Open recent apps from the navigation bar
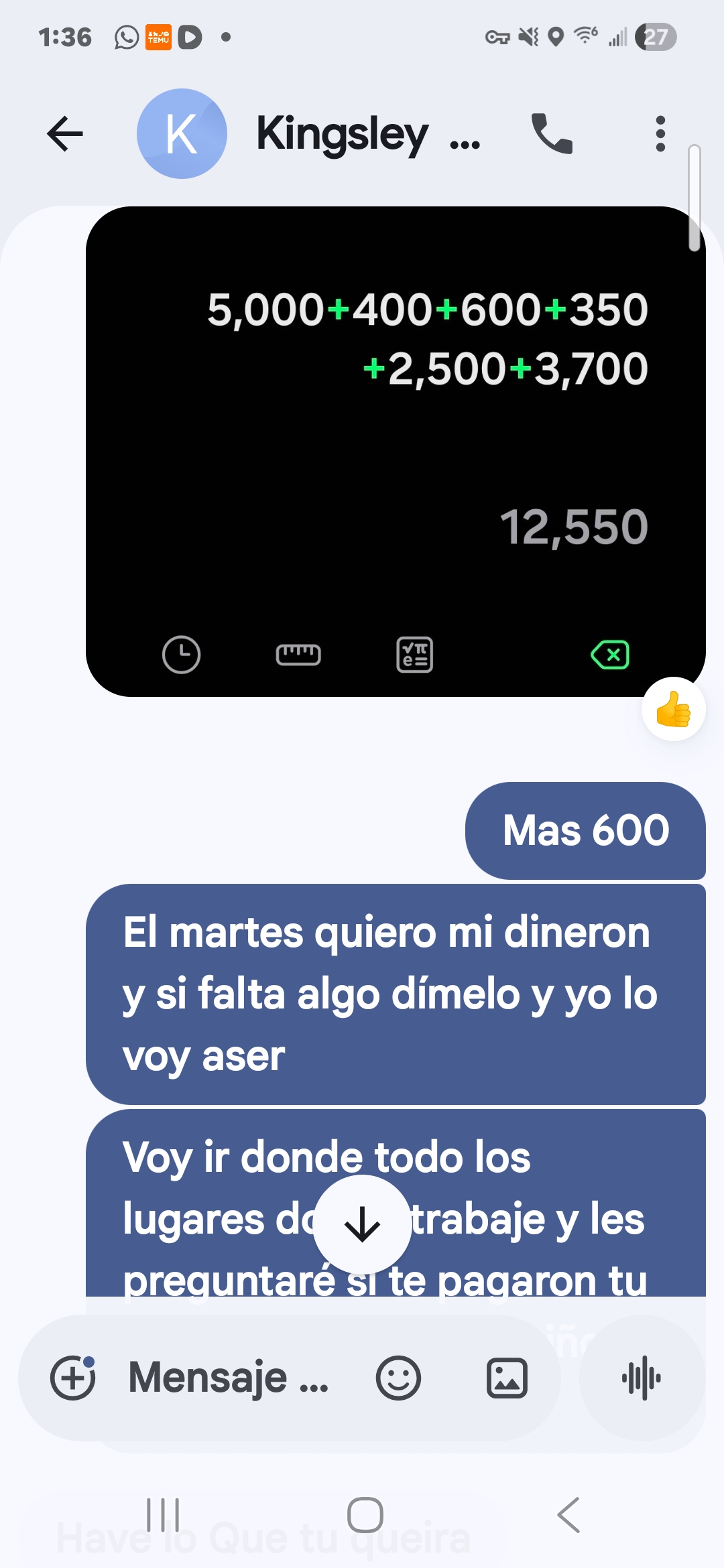Viewport: 724px width, 1568px height. (163, 1515)
